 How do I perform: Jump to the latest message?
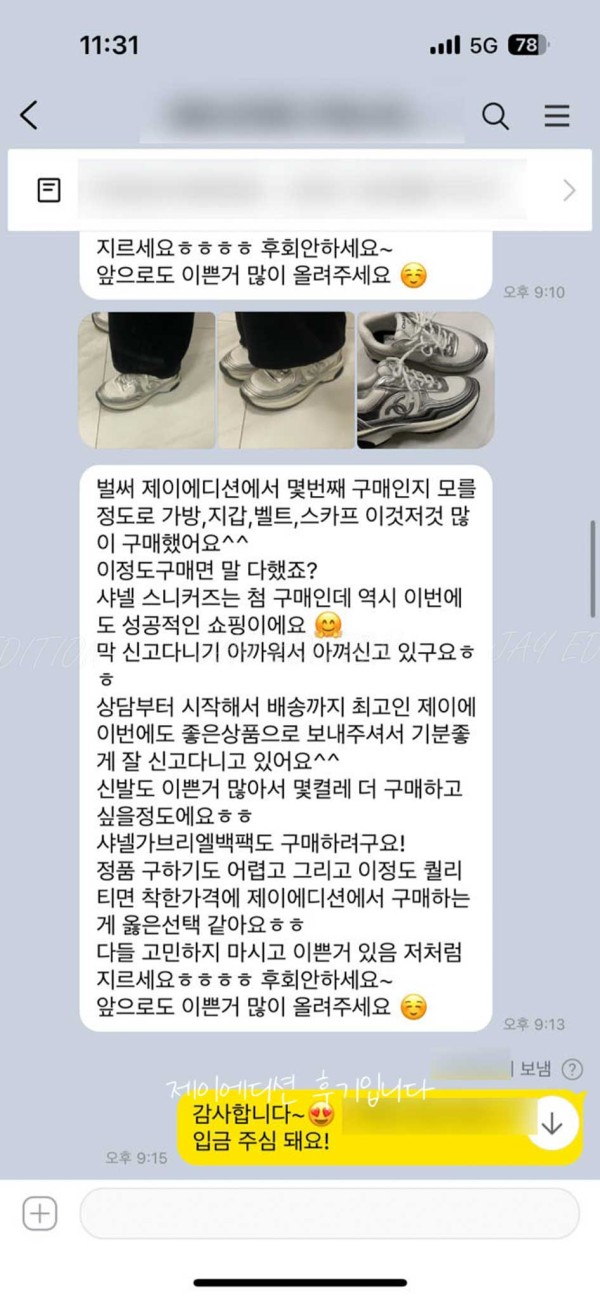pos(552,1123)
